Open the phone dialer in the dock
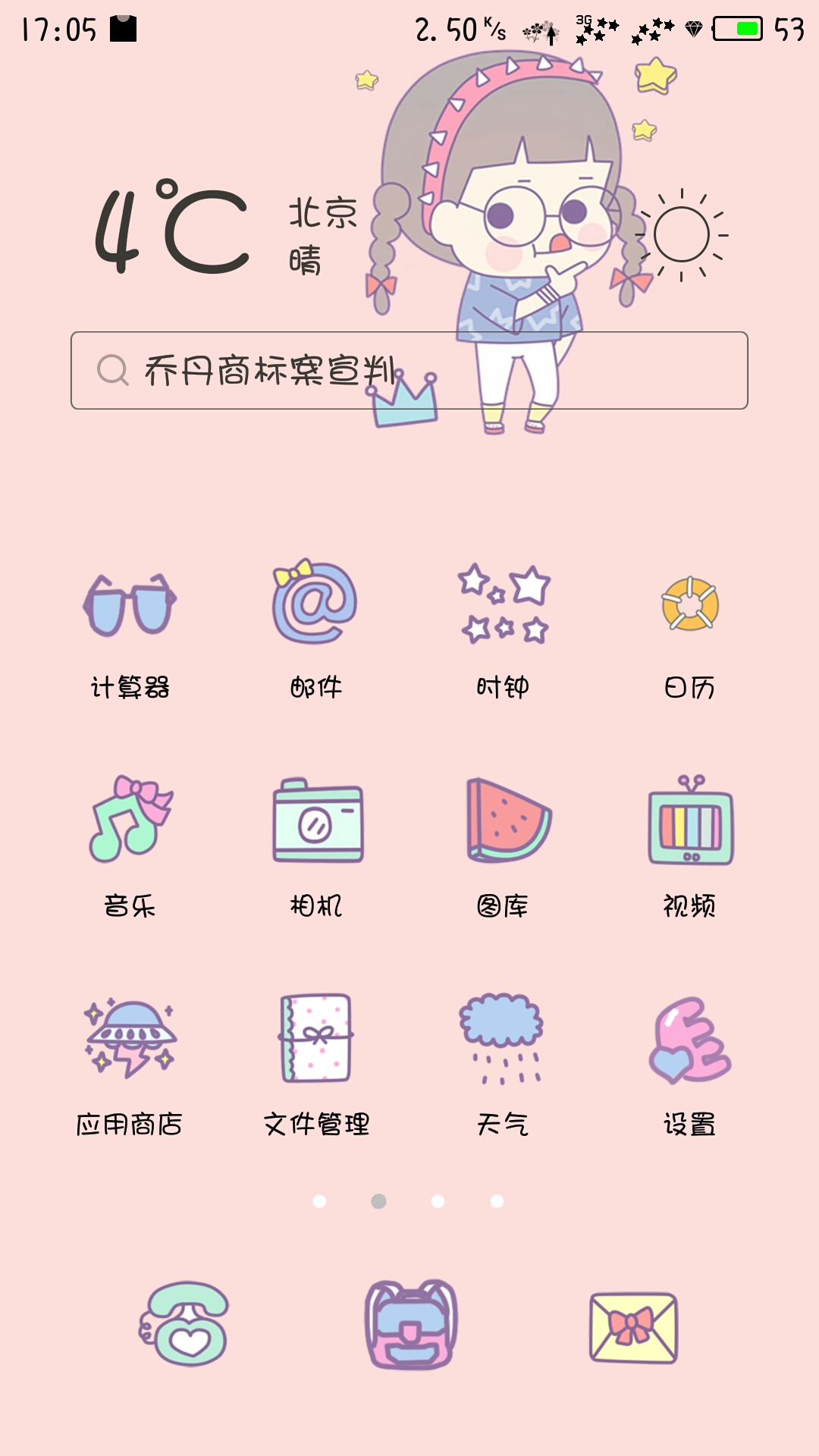Image resolution: width=819 pixels, height=1456 pixels. point(185,1324)
